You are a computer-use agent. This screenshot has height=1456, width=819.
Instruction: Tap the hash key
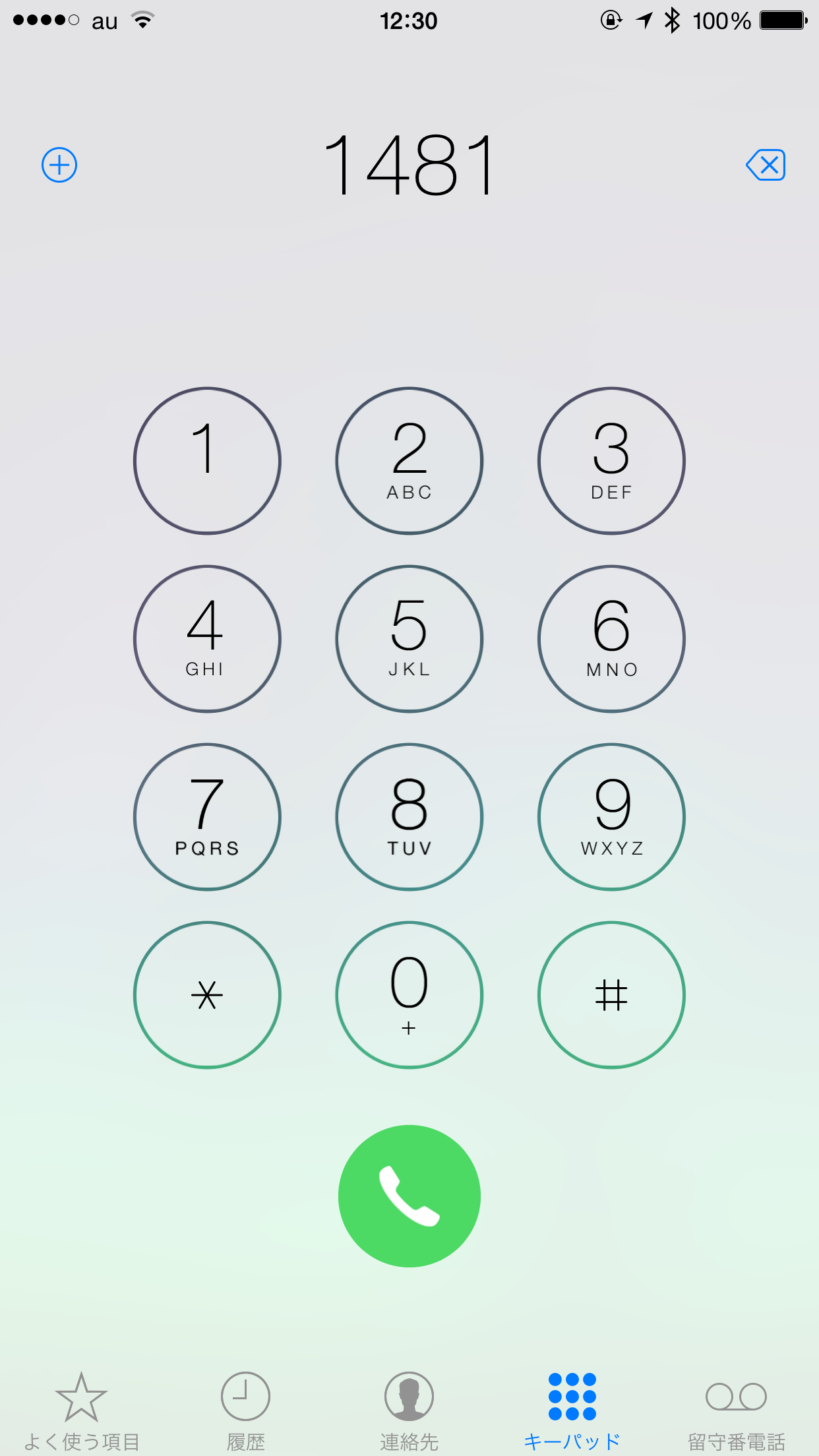coord(611,994)
